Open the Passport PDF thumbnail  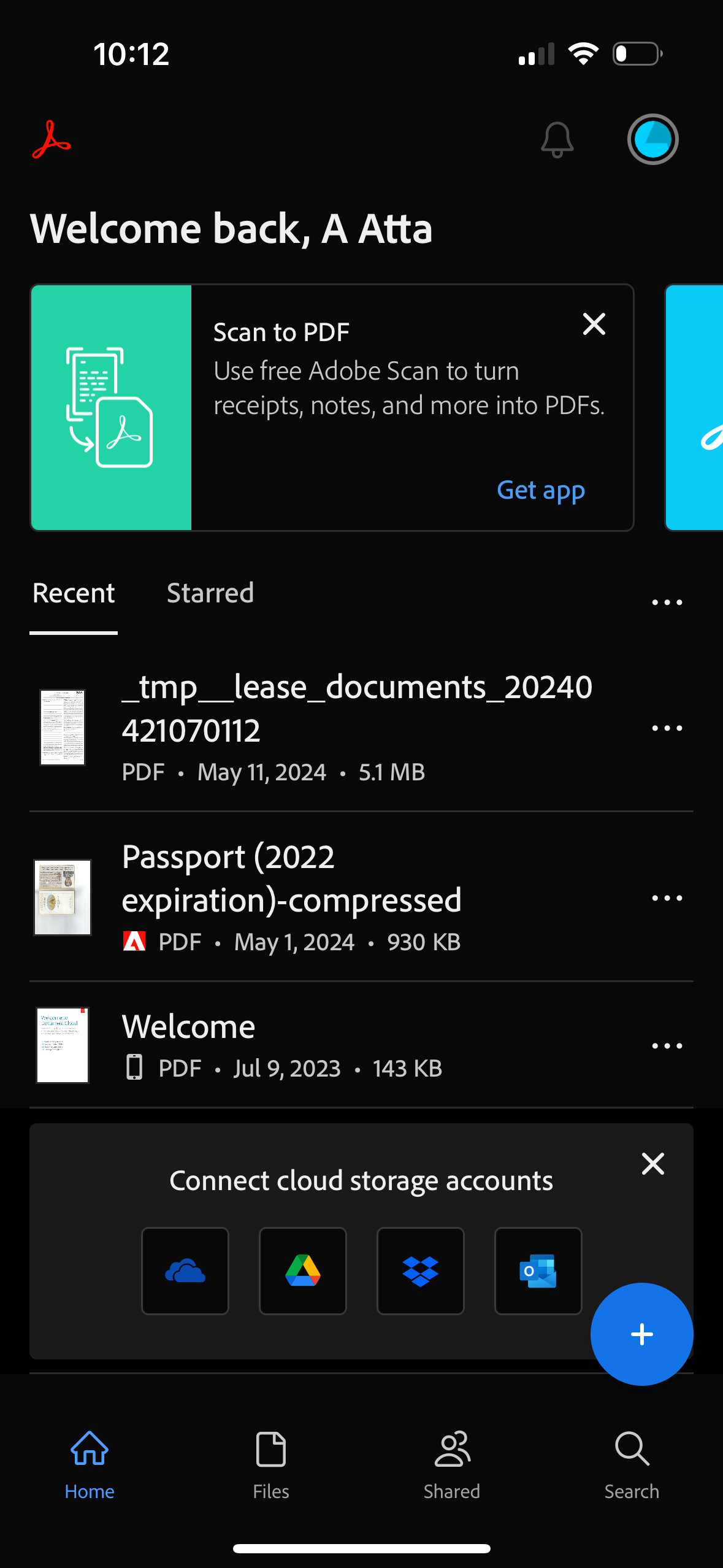tap(62, 896)
